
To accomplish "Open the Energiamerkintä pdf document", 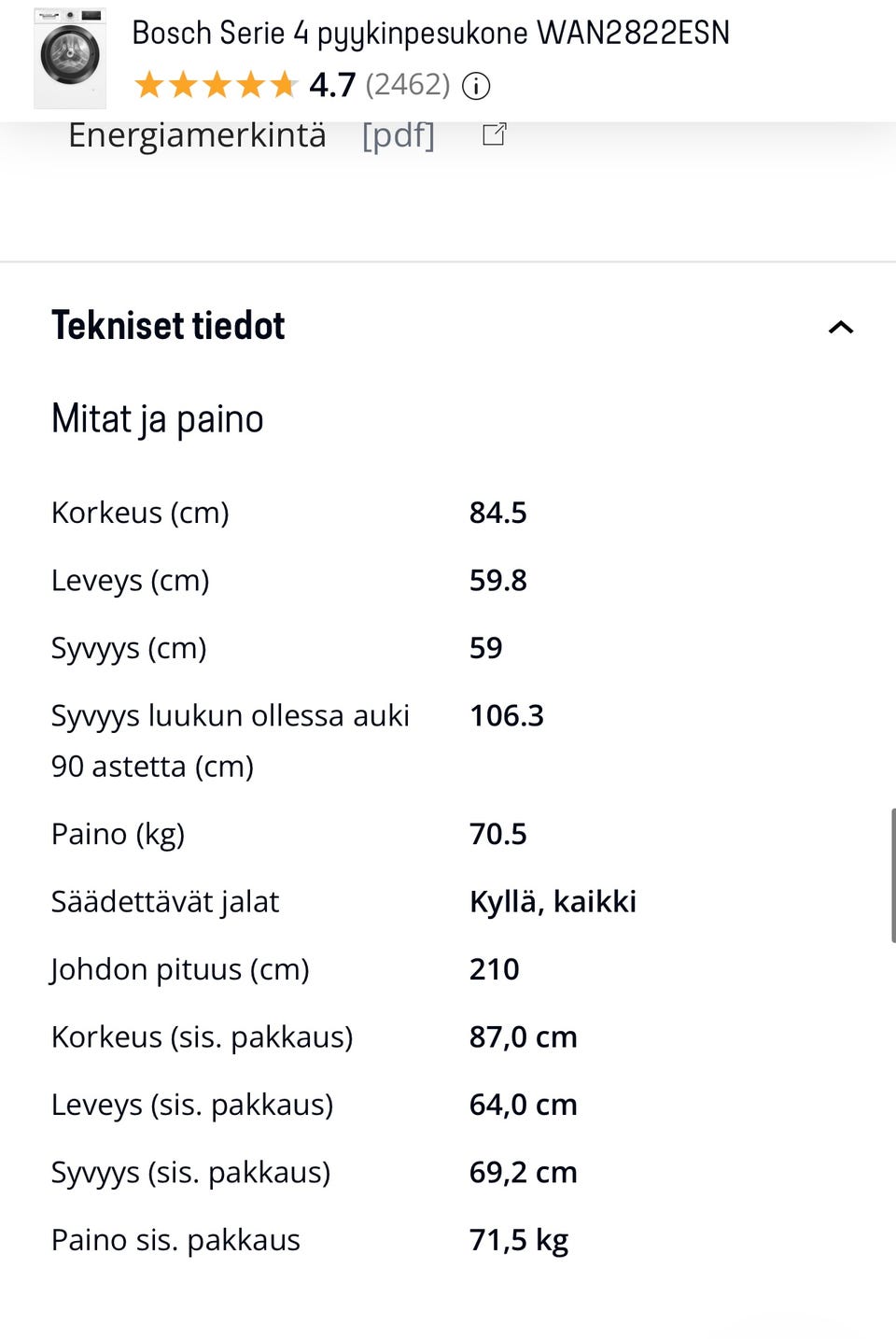I will click(x=398, y=134).
